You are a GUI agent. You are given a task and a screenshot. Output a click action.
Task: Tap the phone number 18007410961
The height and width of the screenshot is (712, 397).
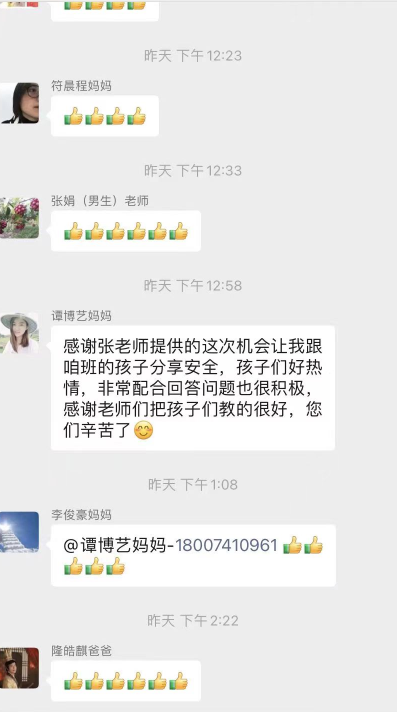click(226, 545)
